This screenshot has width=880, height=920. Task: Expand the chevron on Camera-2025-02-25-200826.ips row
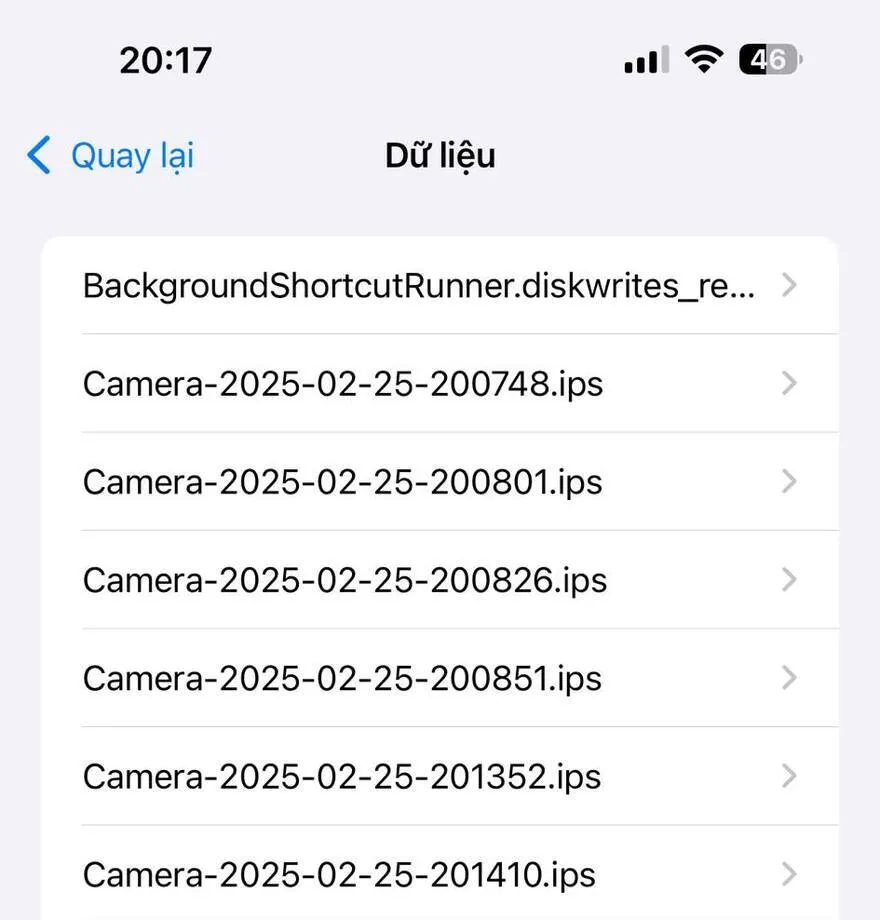click(x=789, y=579)
